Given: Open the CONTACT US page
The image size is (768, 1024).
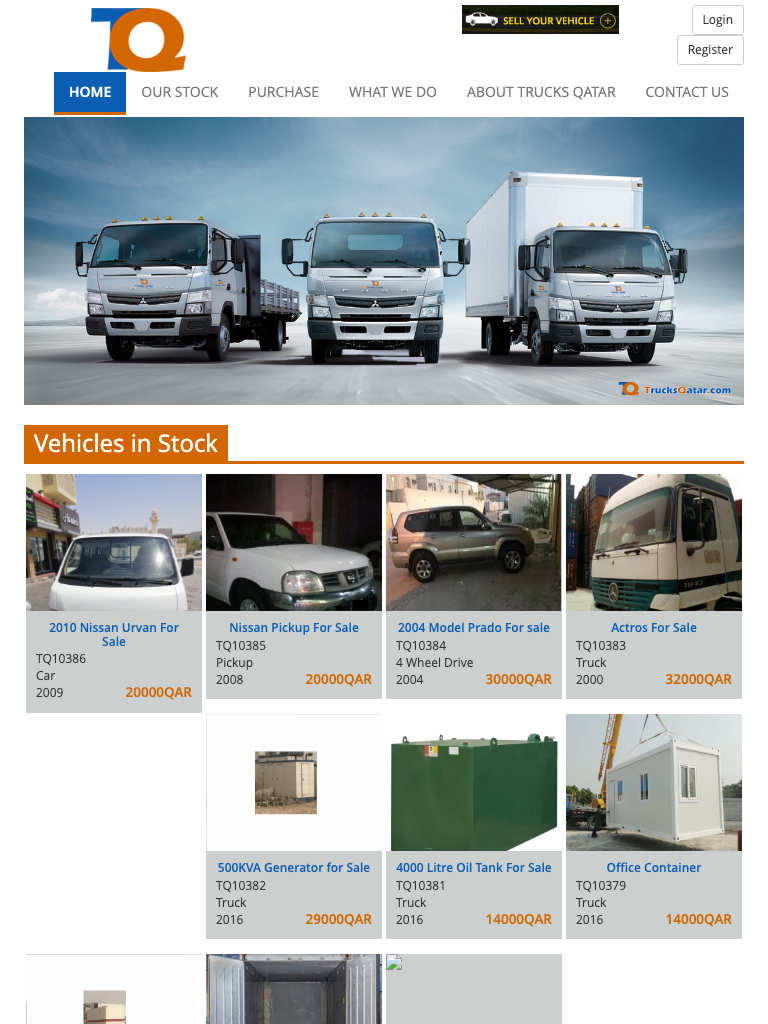Looking at the screenshot, I should (x=687, y=92).
